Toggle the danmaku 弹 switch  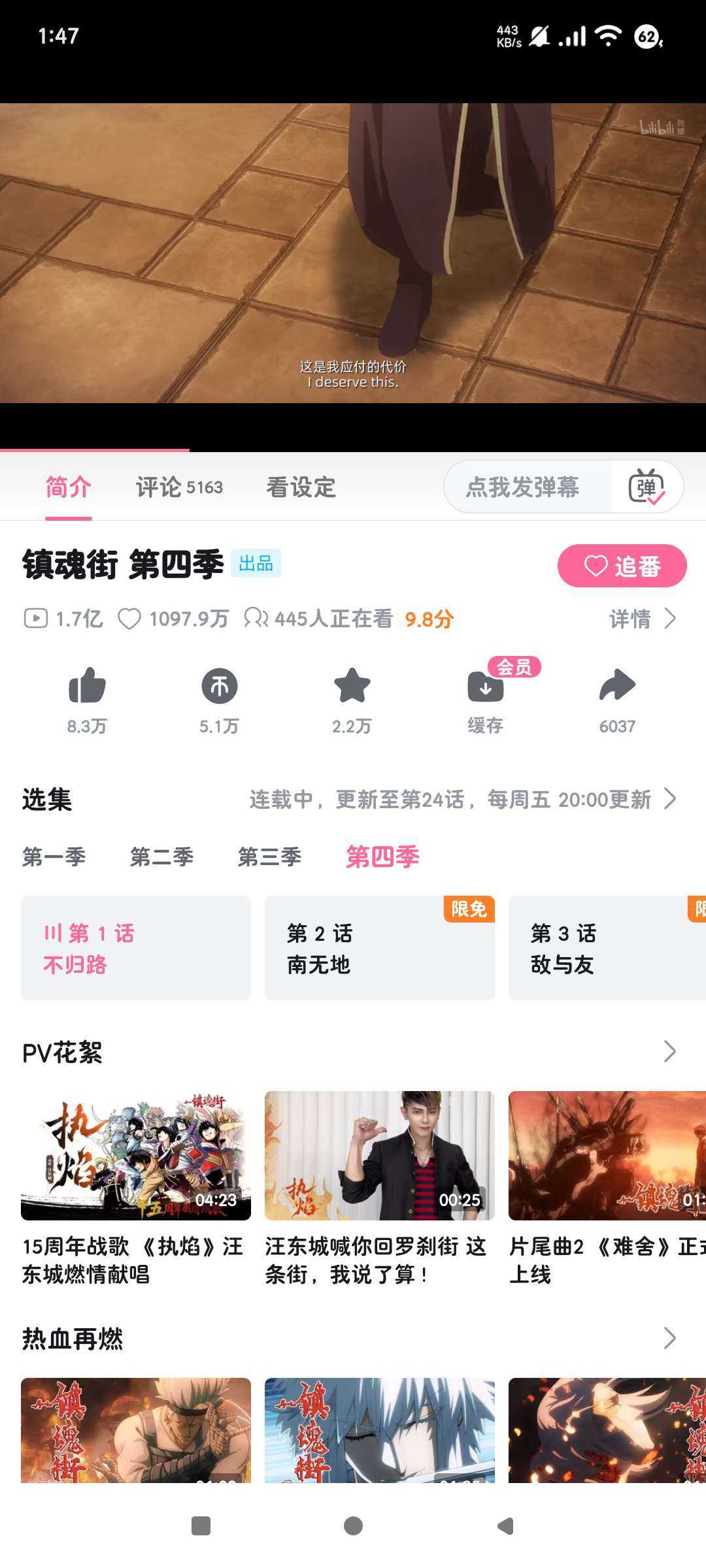tap(647, 487)
